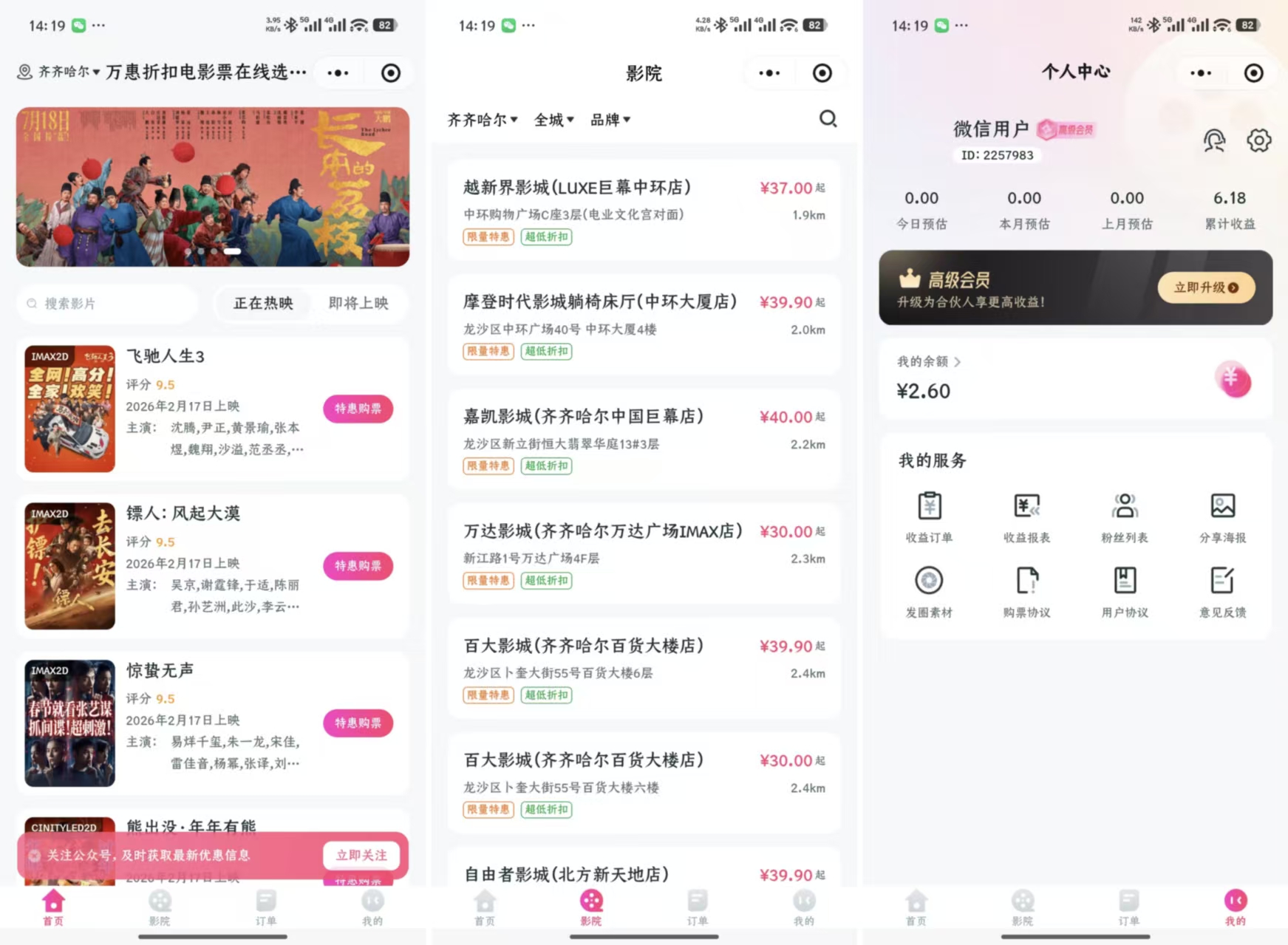Contact customer service via headset icon

click(1214, 140)
